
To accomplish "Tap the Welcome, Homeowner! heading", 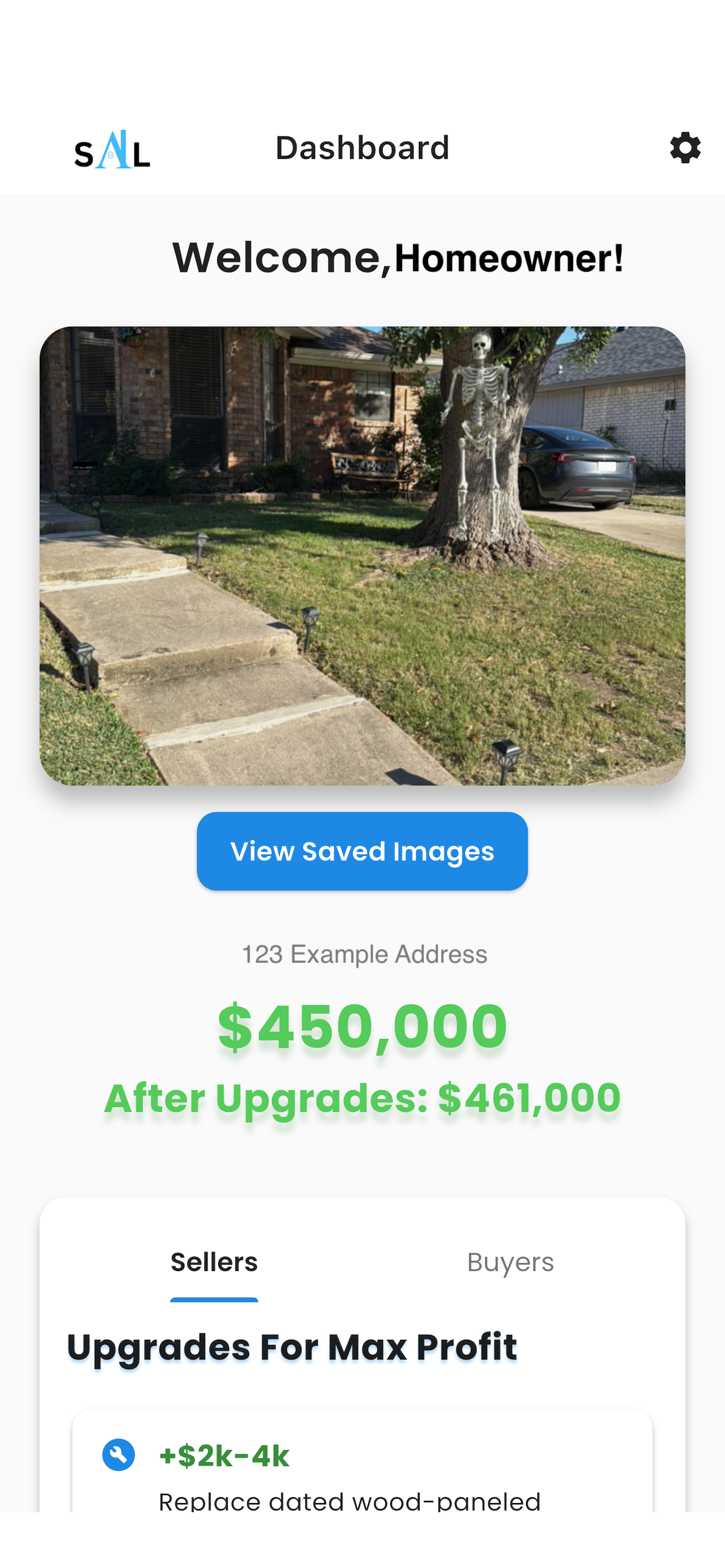I will (x=397, y=257).
